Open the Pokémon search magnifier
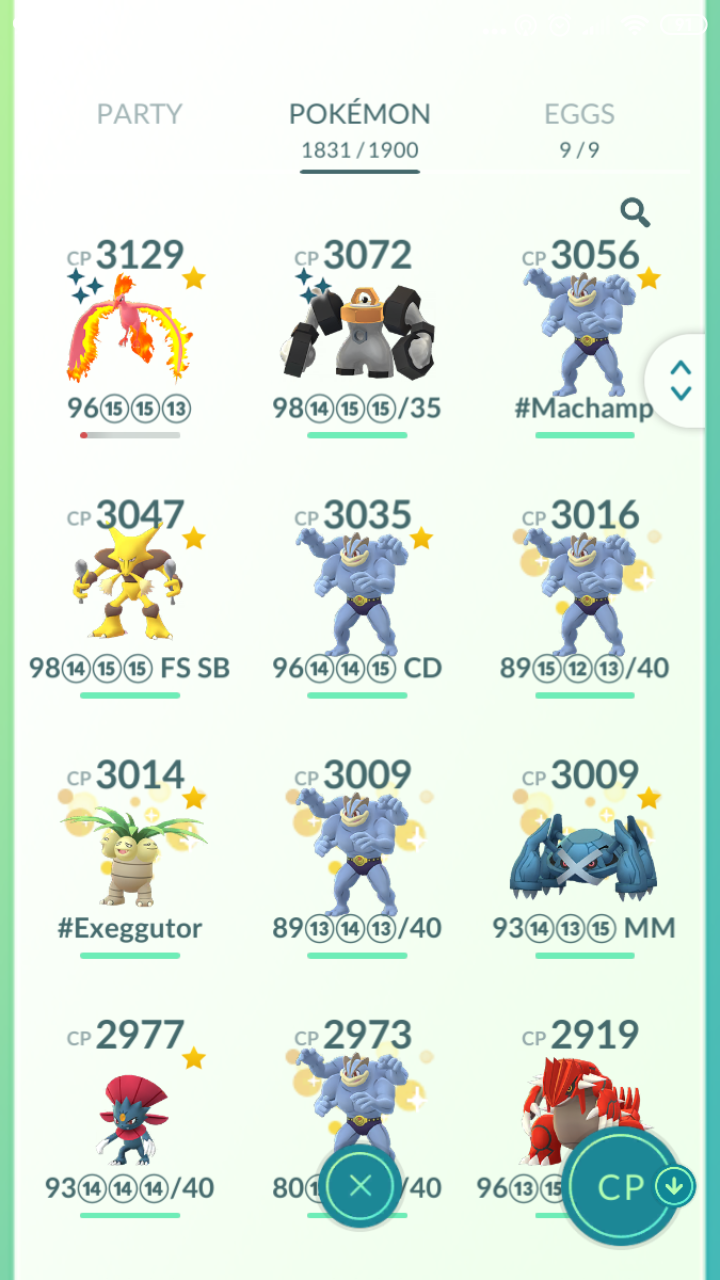720x1280 pixels. [635, 212]
